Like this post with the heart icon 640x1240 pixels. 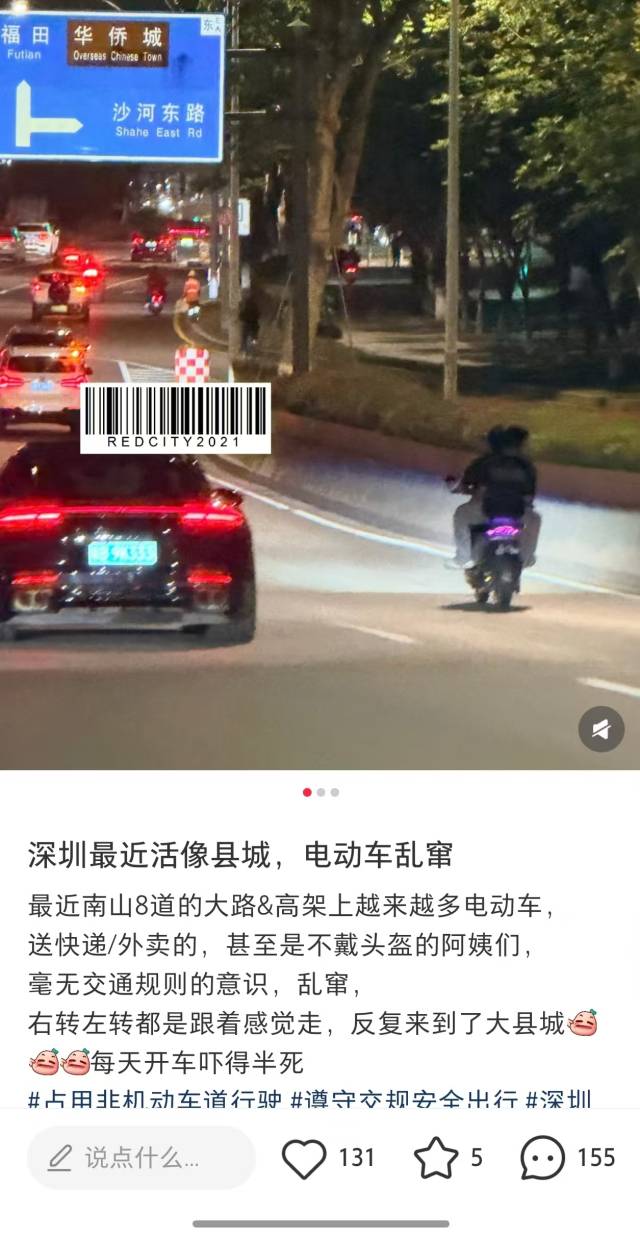(304, 1158)
